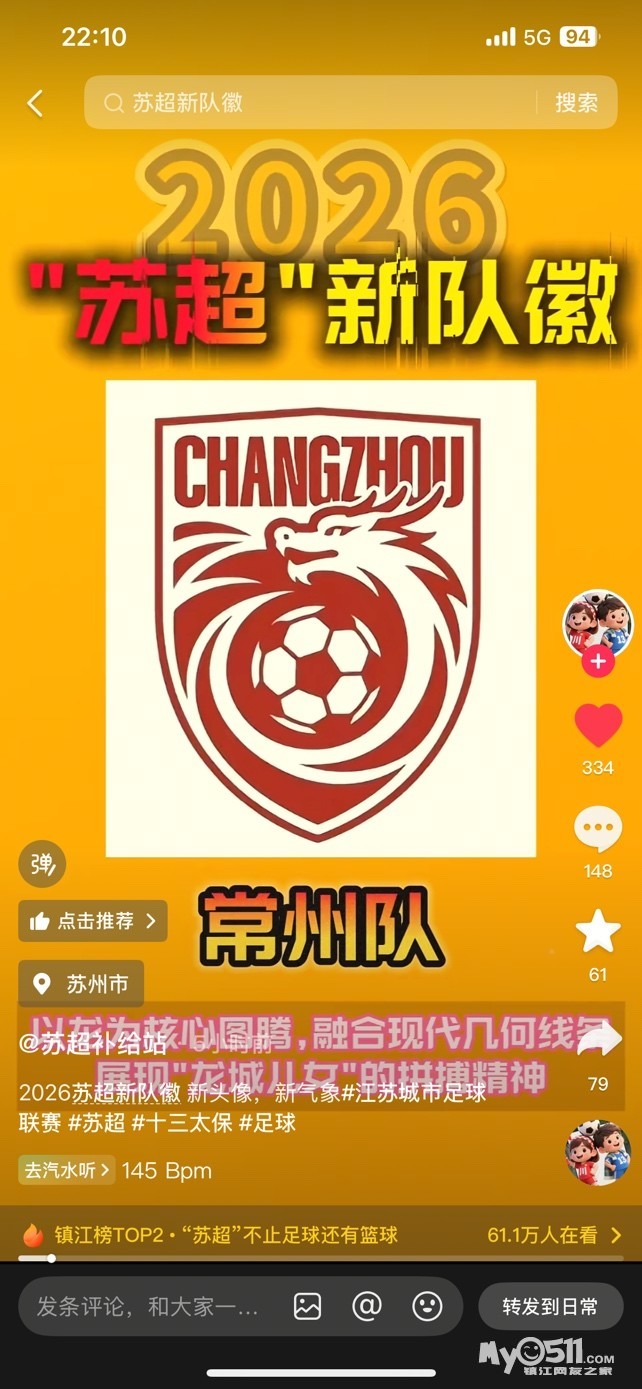This screenshot has height=1389, width=642.
Task: Open the 苏州市 location tag
Action: pos(82,984)
